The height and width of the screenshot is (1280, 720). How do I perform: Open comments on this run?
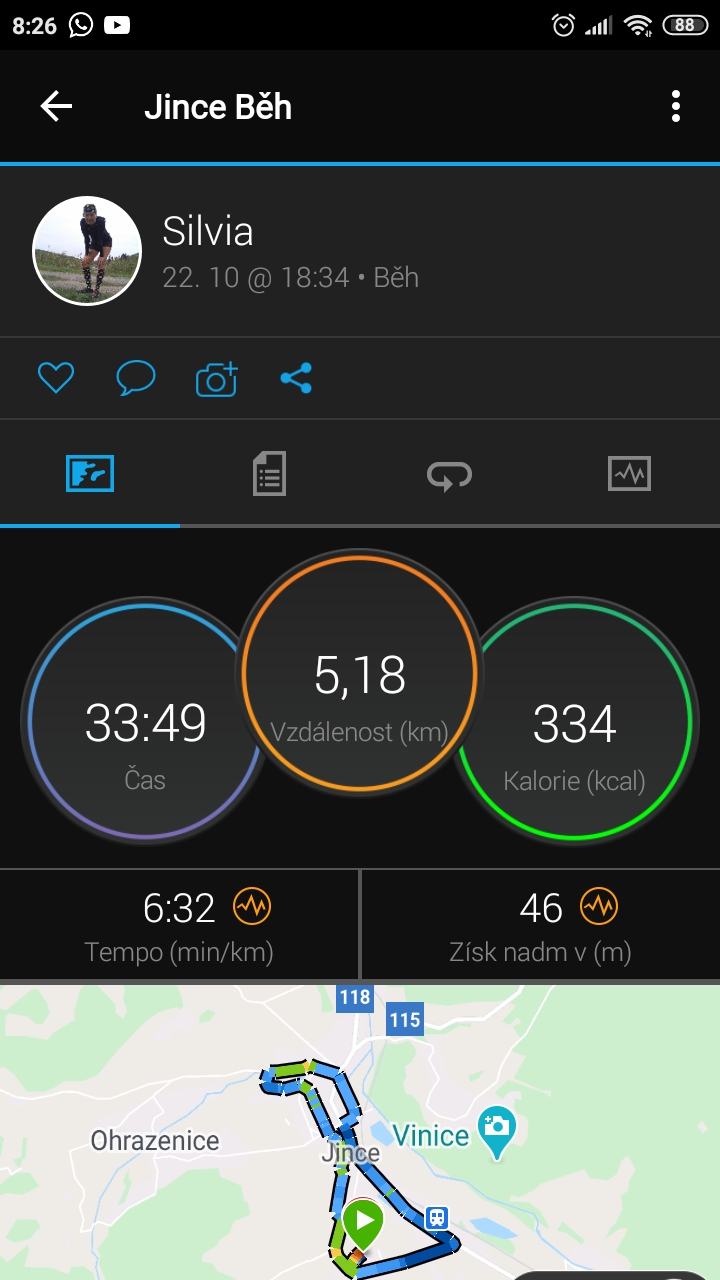pyautogui.click(x=136, y=378)
